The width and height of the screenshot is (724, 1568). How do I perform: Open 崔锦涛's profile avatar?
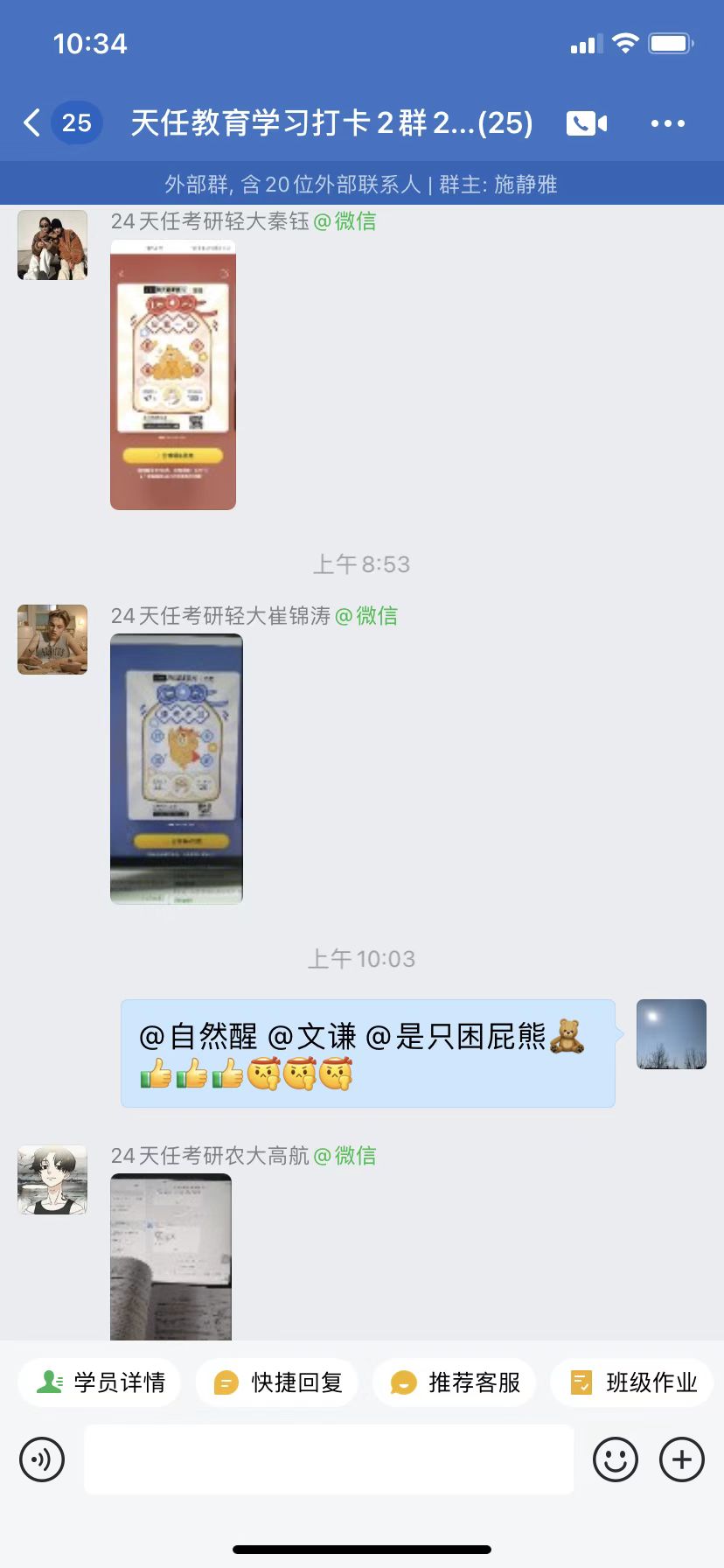pyautogui.click(x=52, y=640)
